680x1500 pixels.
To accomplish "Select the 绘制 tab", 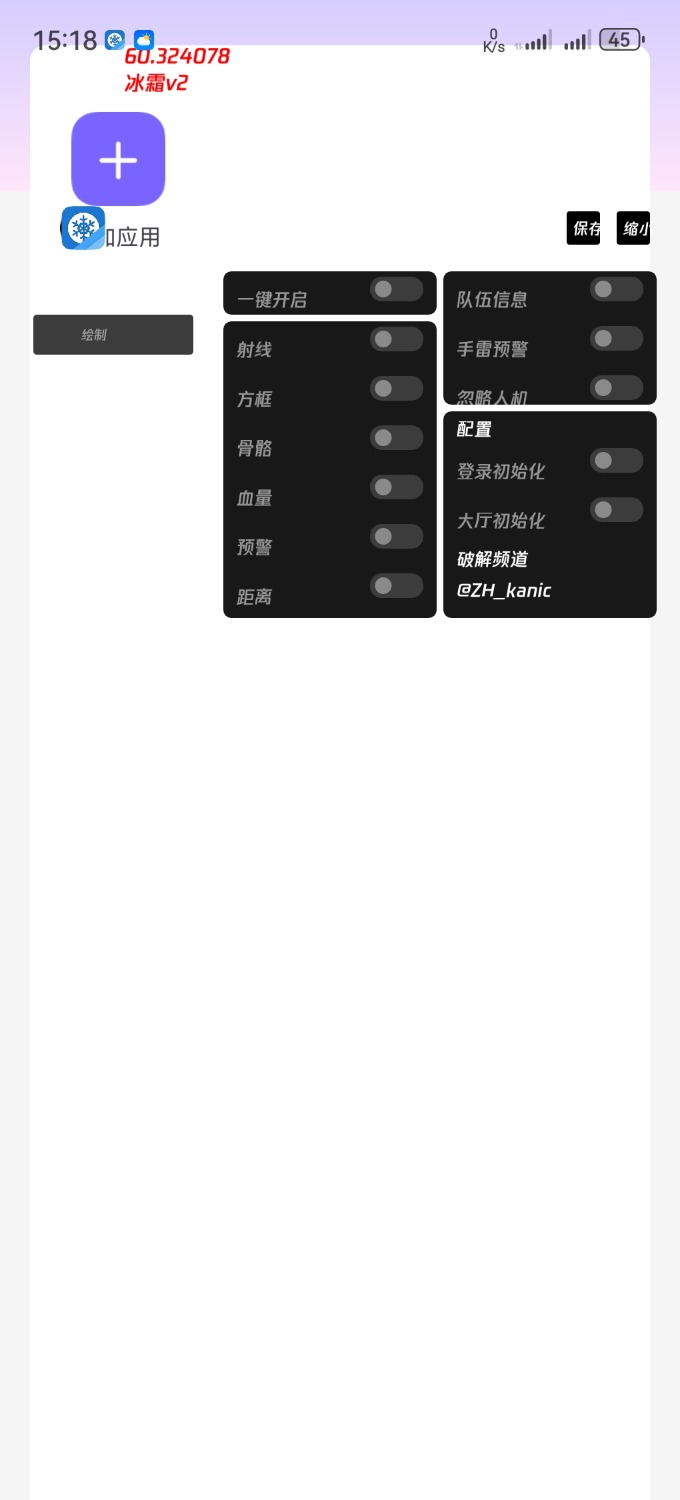I will click(x=113, y=335).
